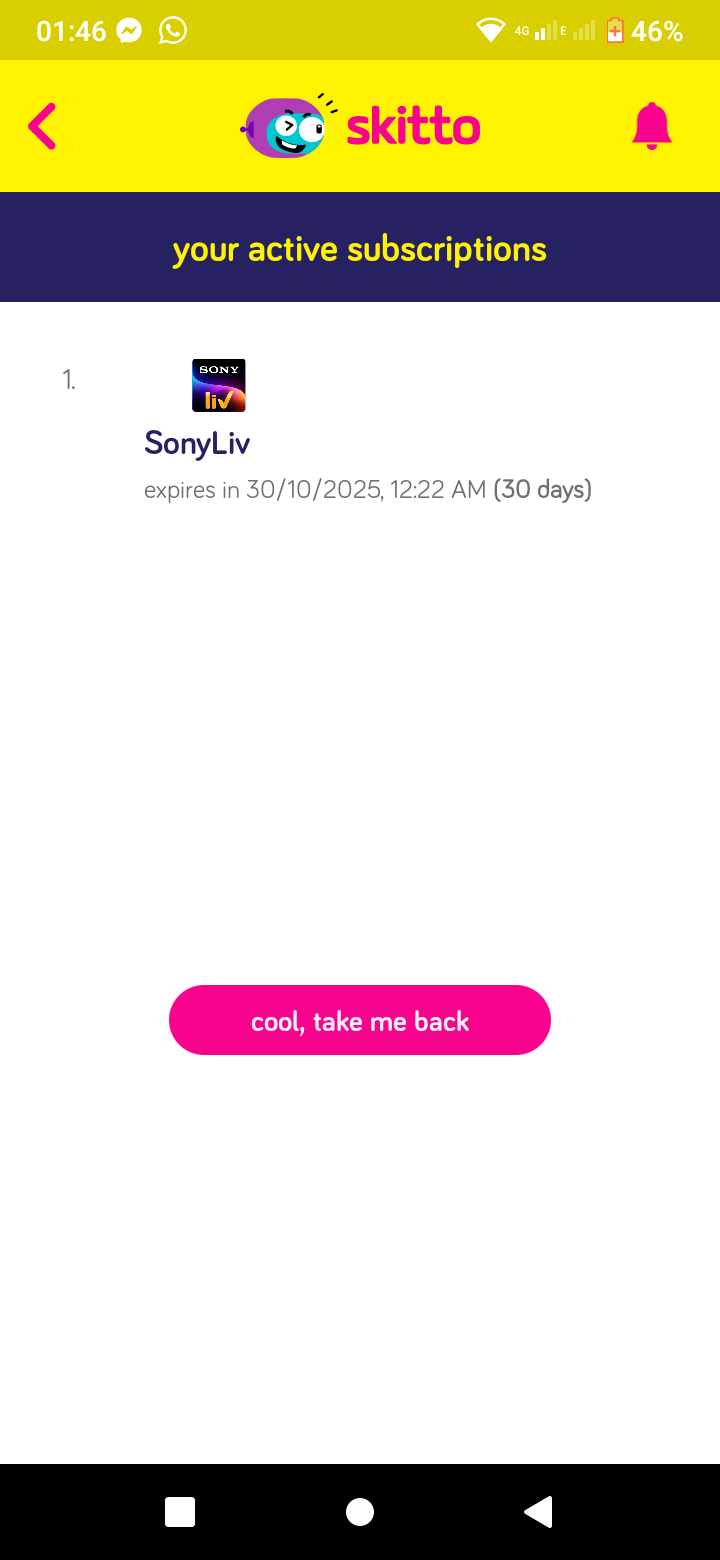Open the SonyLiv subscription entry
The height and width of the screenshot is (1560, 720).
[198, 442]
